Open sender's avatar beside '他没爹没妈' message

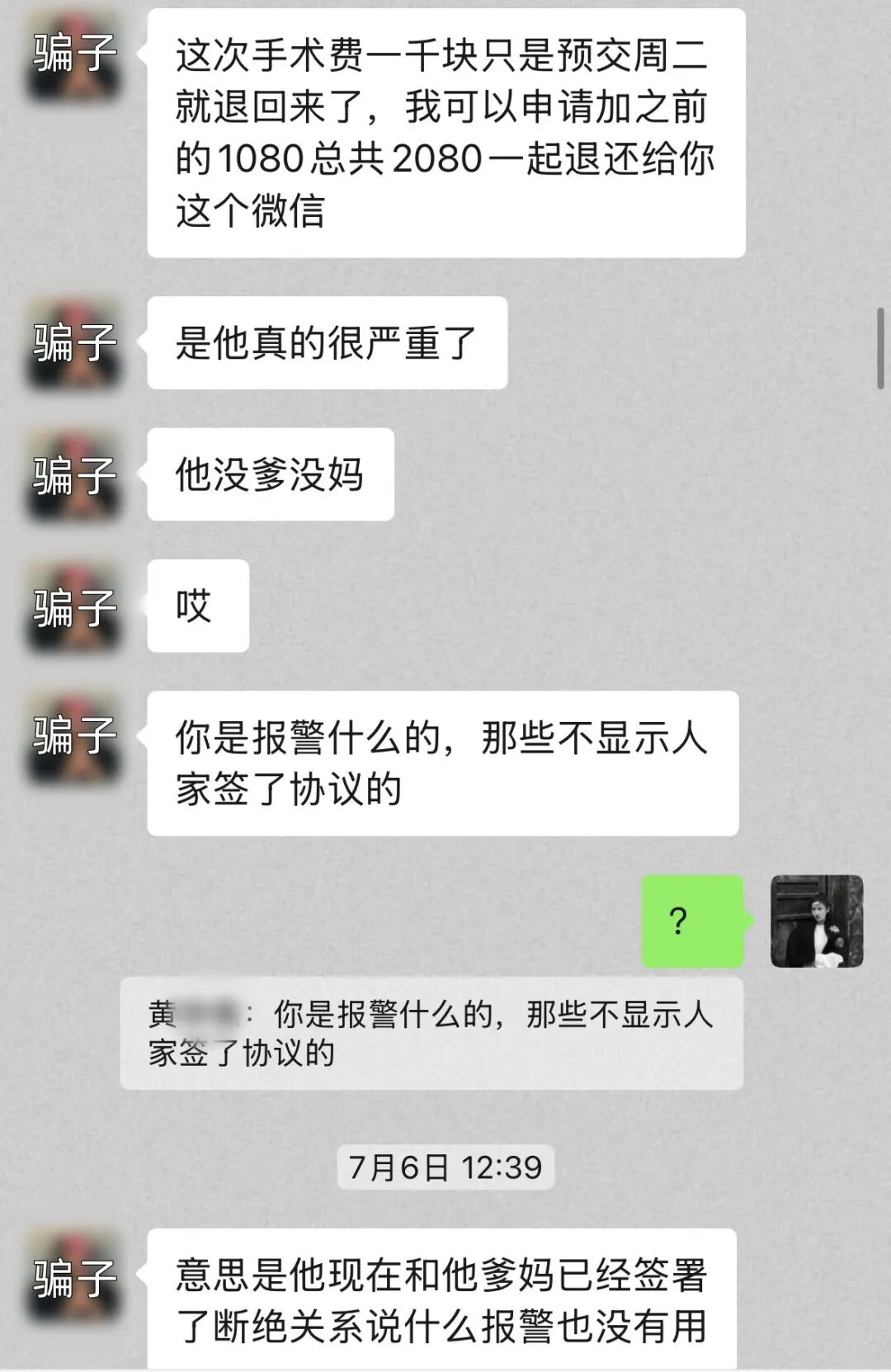pyautogui.click(x=74, y=476)
